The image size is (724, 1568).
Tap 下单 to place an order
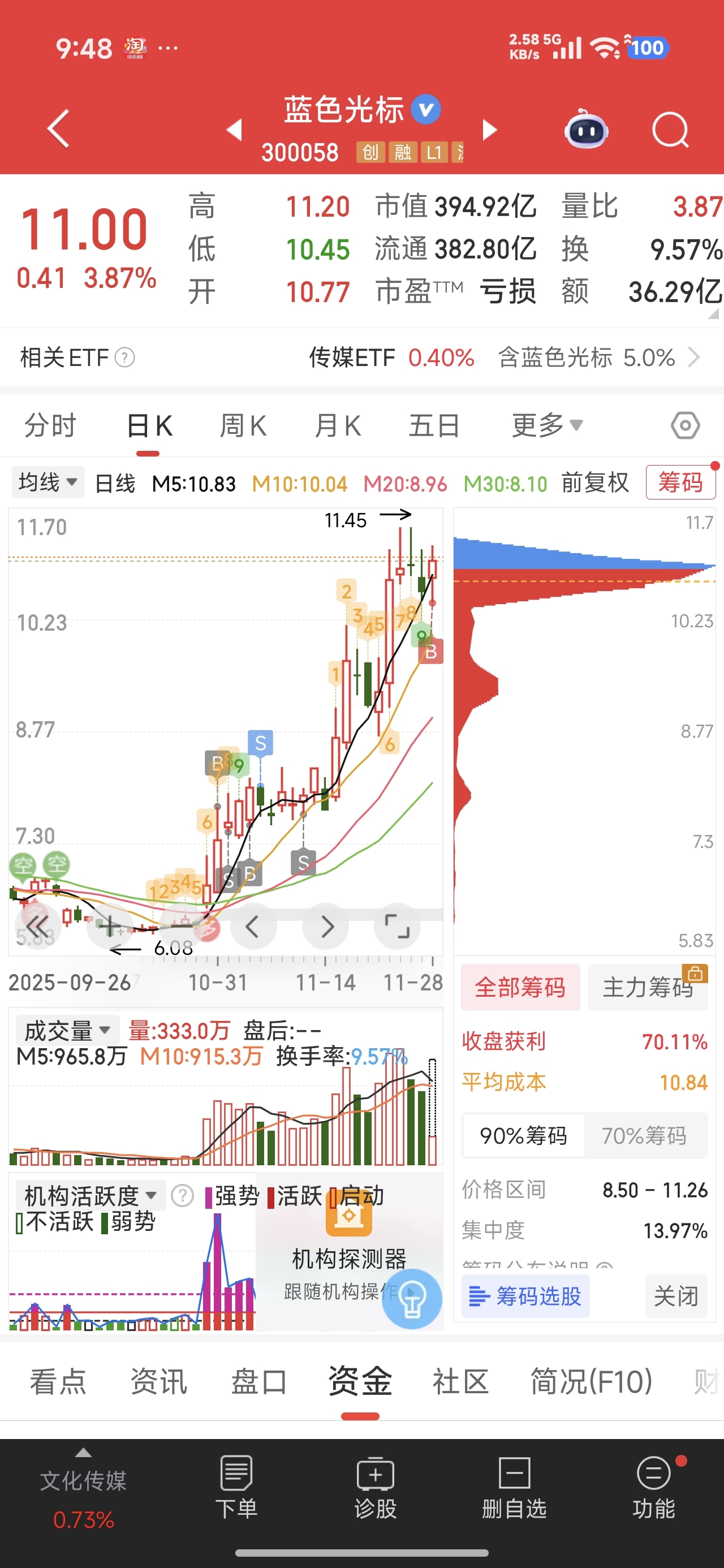tap(236, 1487)
